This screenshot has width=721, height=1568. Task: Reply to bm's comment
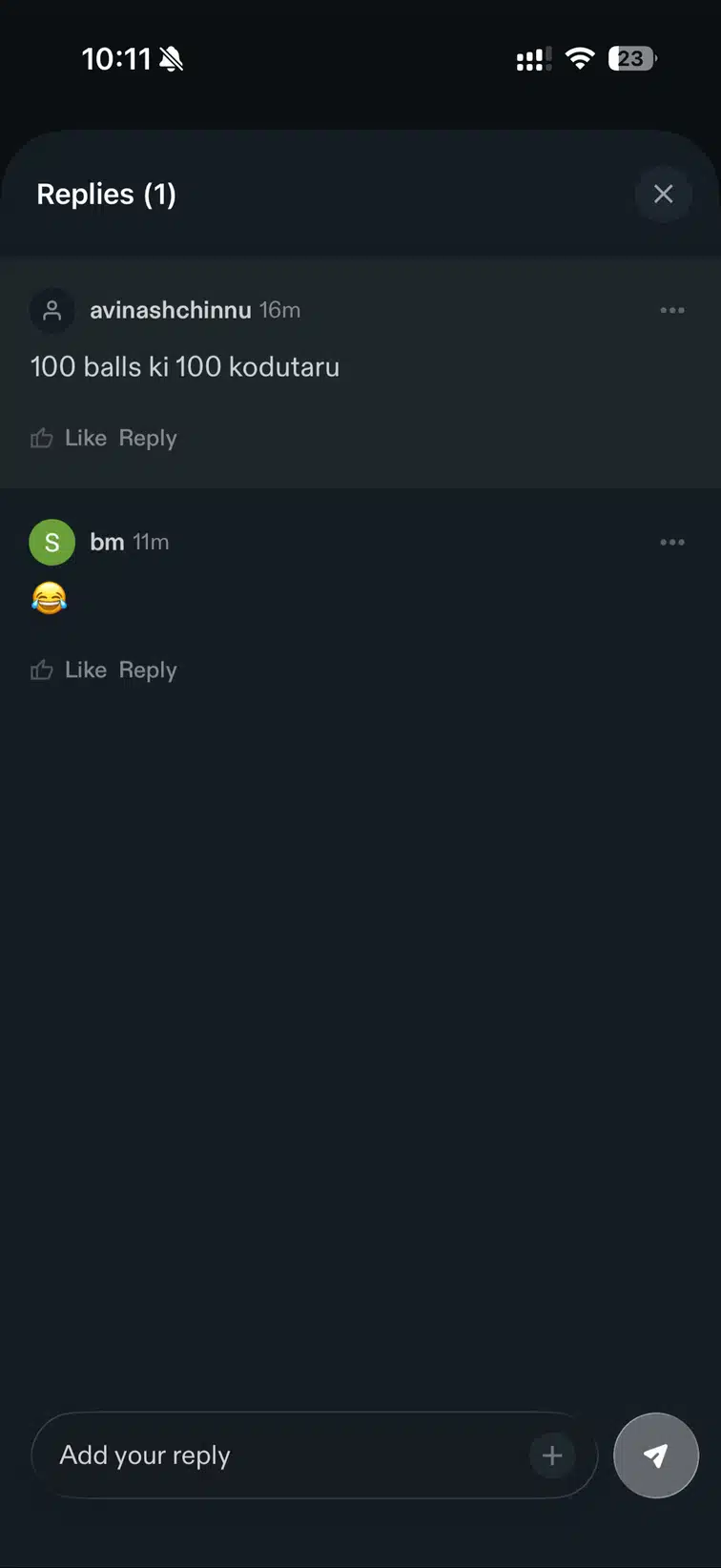point(148,670)
